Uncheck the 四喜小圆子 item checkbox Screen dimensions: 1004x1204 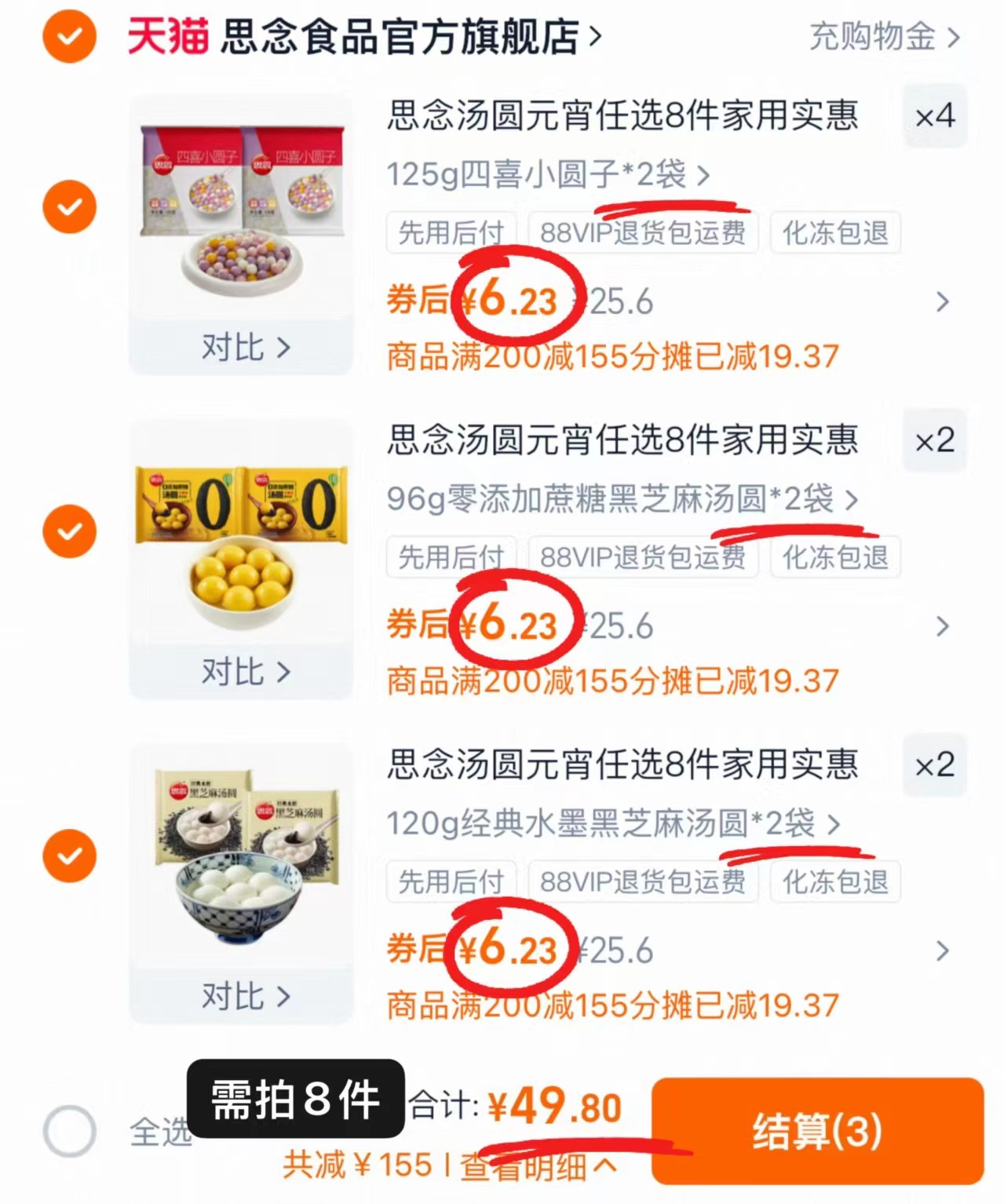69,206
